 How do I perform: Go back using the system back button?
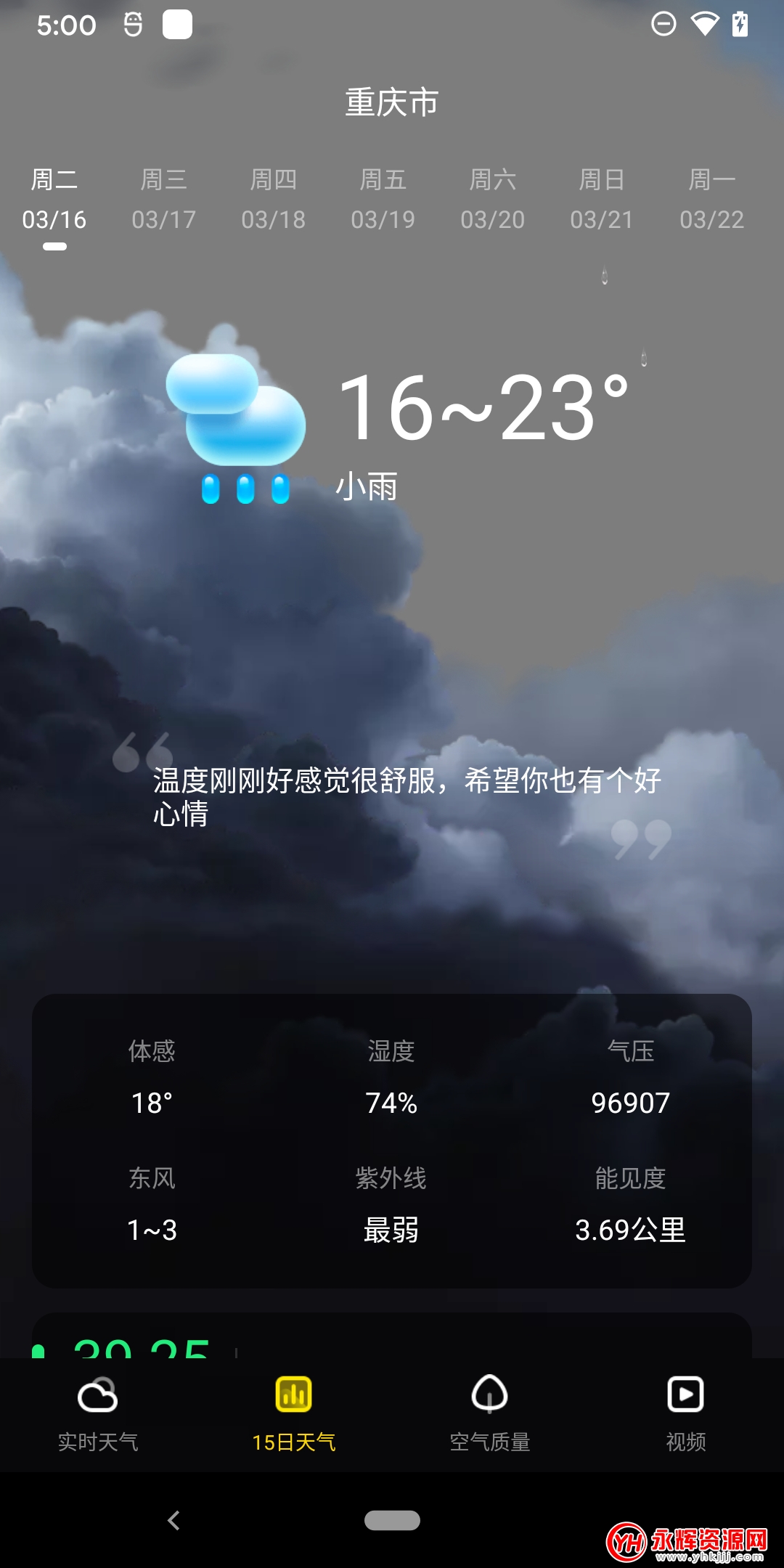click(x=173, y=1520)
